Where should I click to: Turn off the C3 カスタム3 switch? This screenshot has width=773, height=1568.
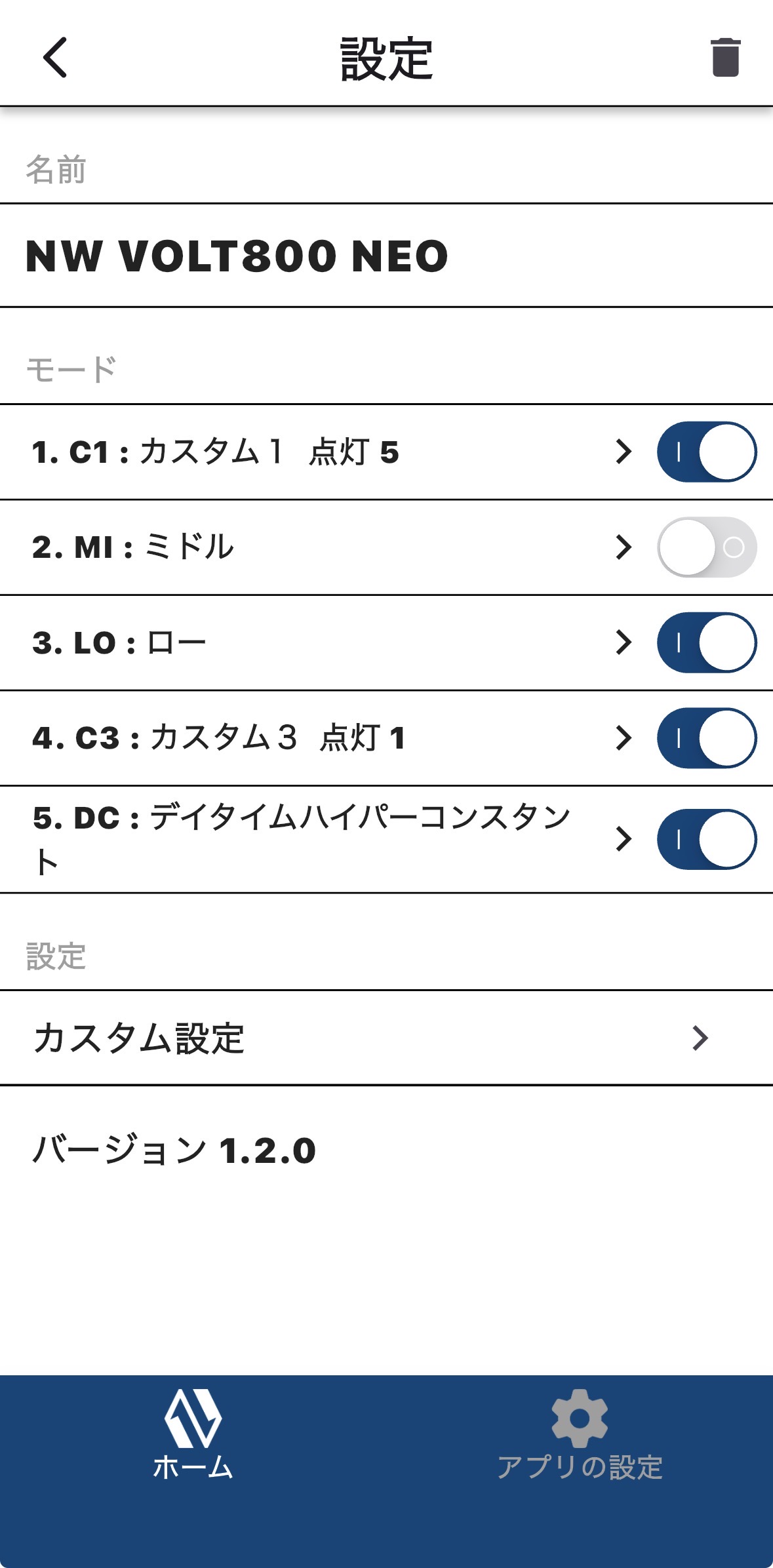[x=707, y=738]
